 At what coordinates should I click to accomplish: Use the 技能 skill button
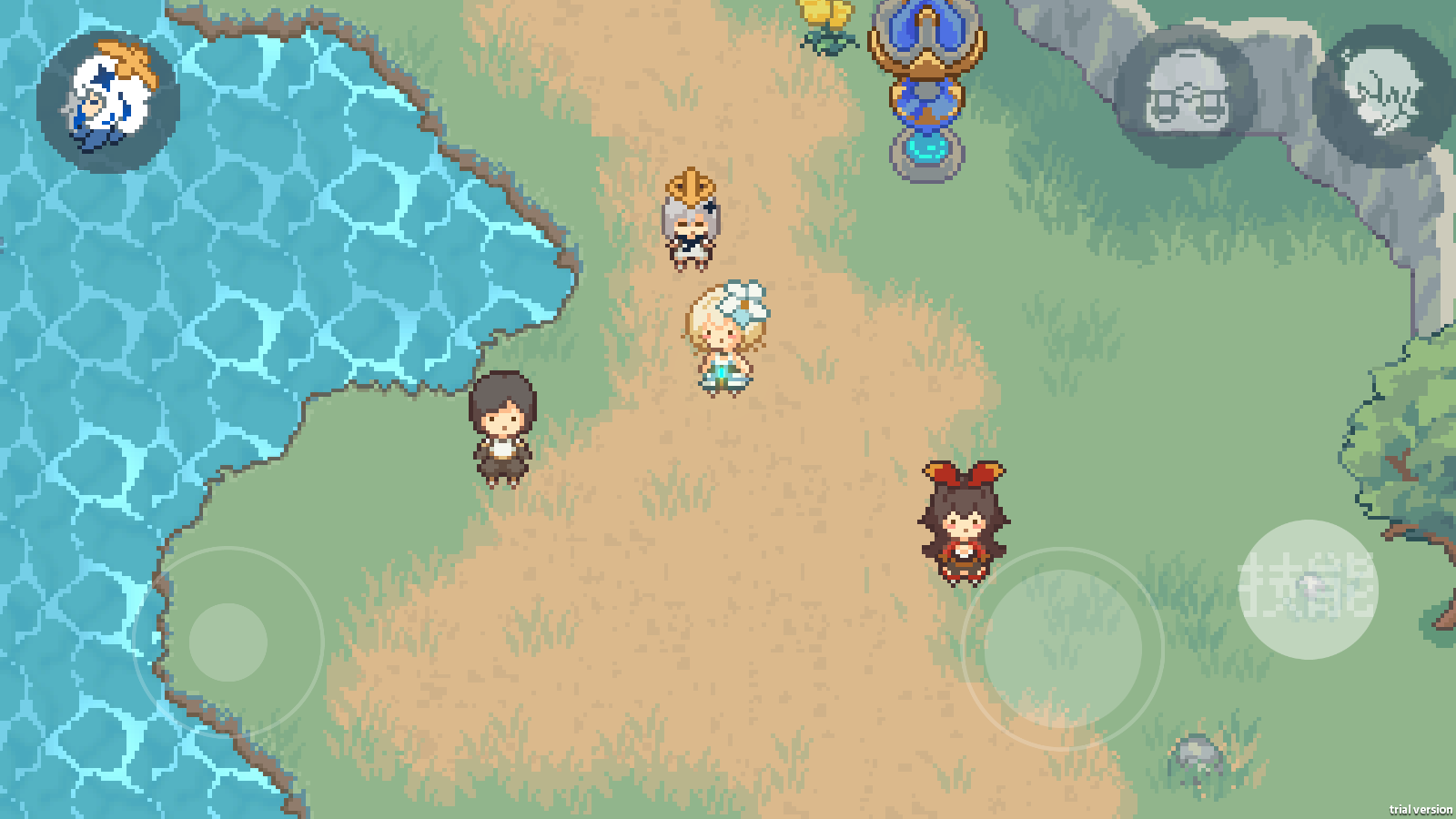1309,589
